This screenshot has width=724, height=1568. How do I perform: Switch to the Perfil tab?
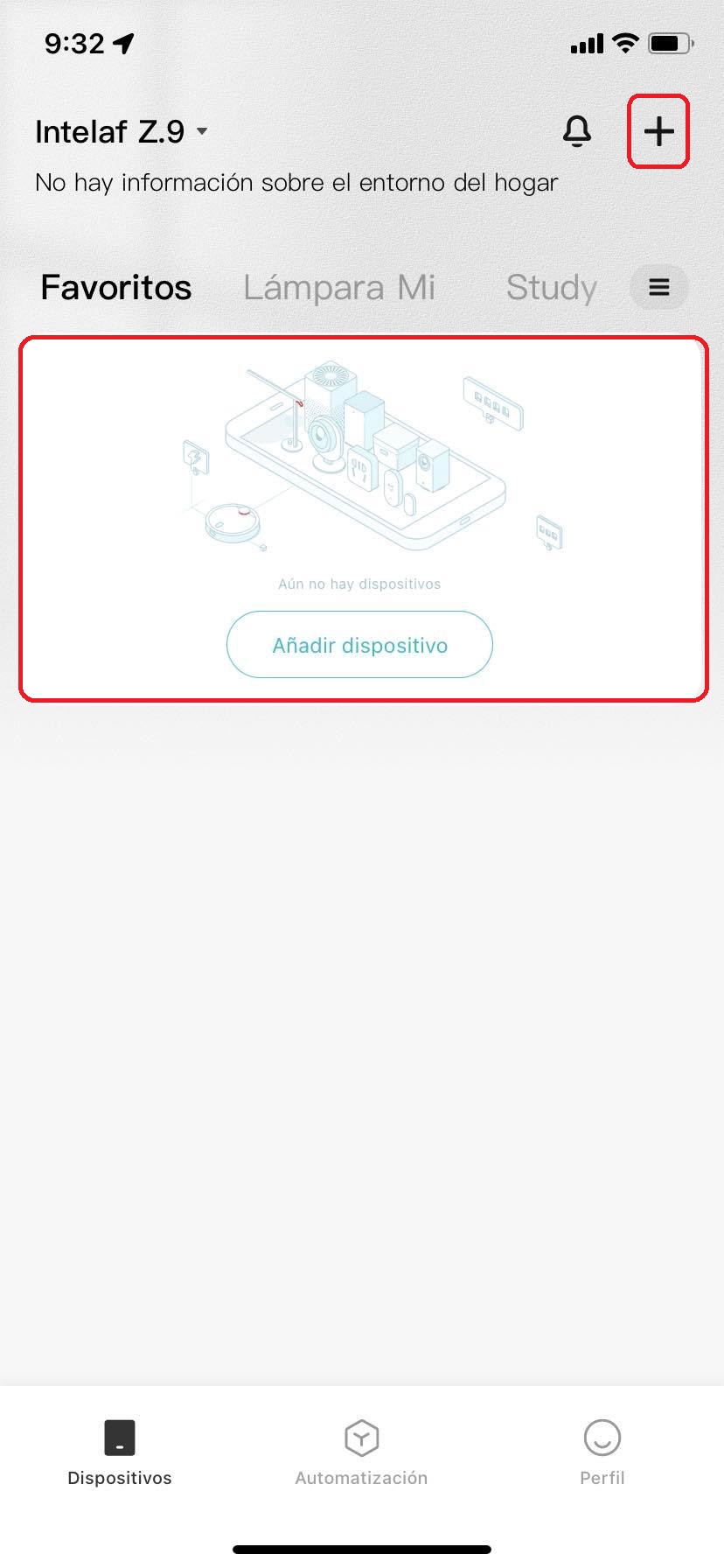pos(602,1454)
